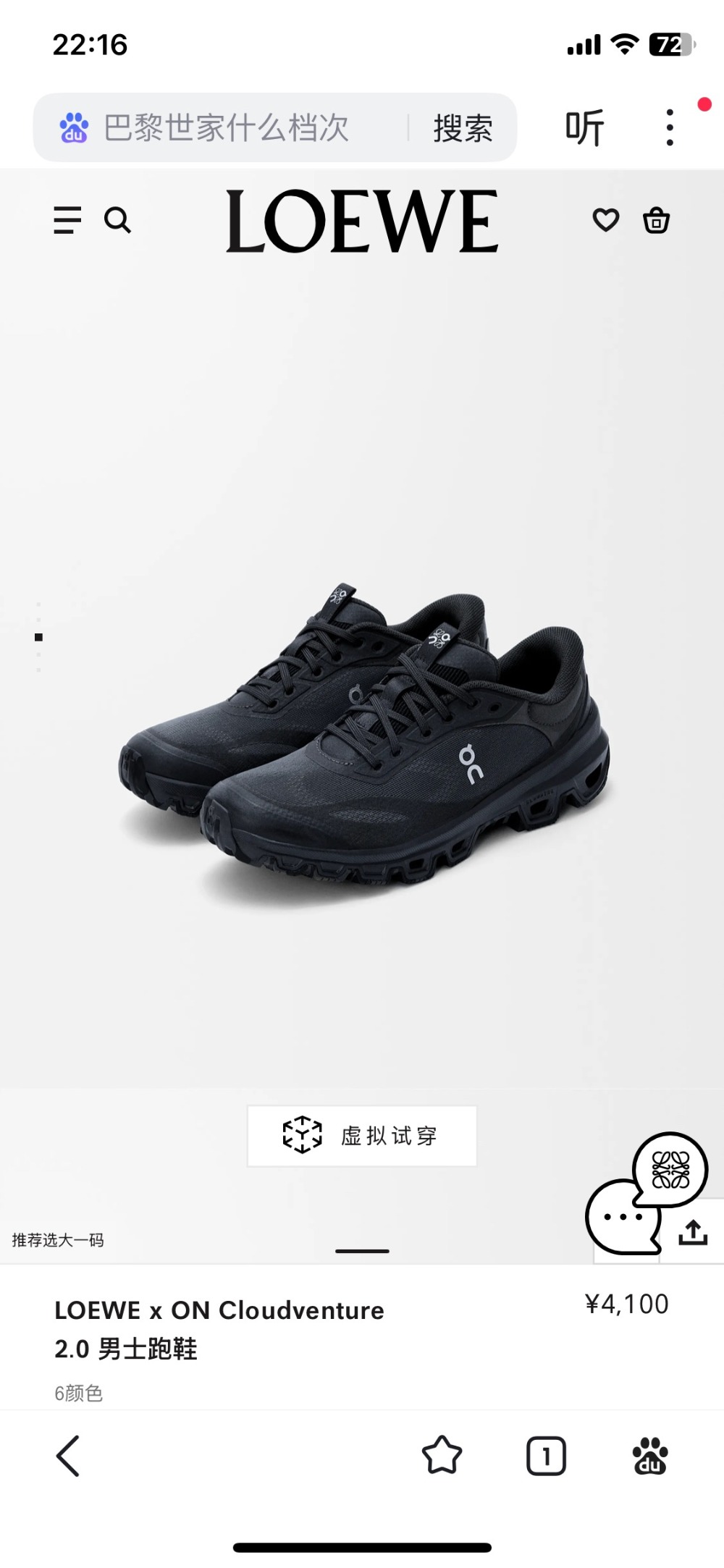Open the wishlist heart icon

[x=606, y=220]
